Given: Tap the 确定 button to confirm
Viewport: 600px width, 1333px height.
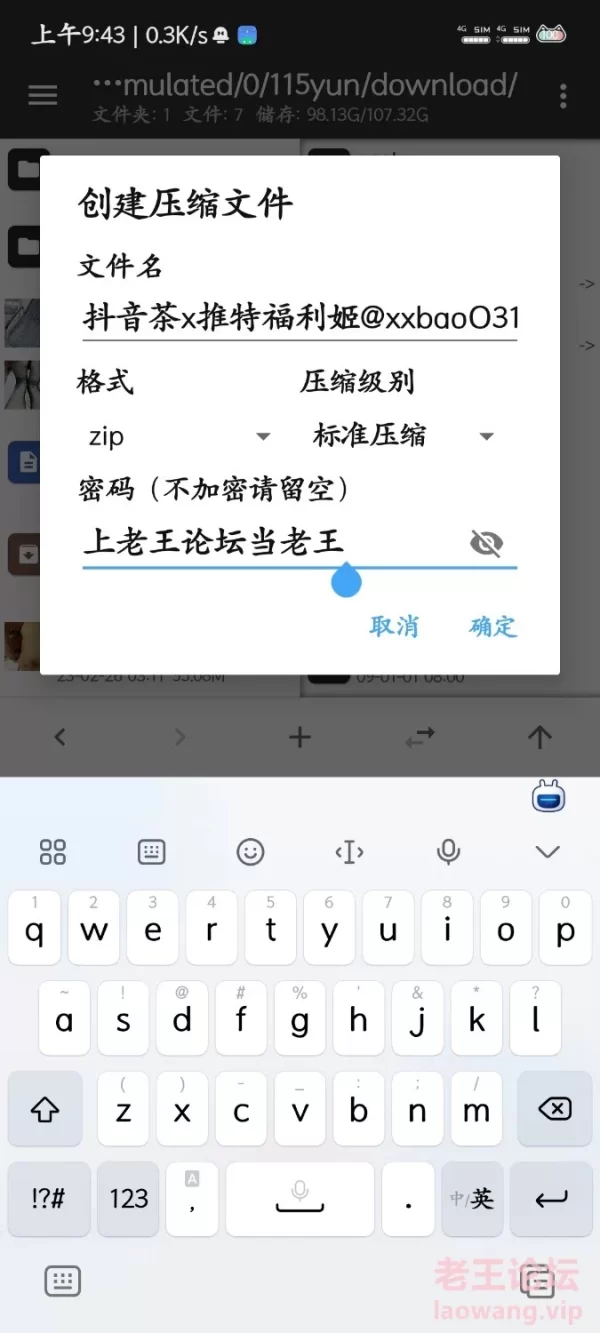Looking at the screenshot, I should 492,626.
